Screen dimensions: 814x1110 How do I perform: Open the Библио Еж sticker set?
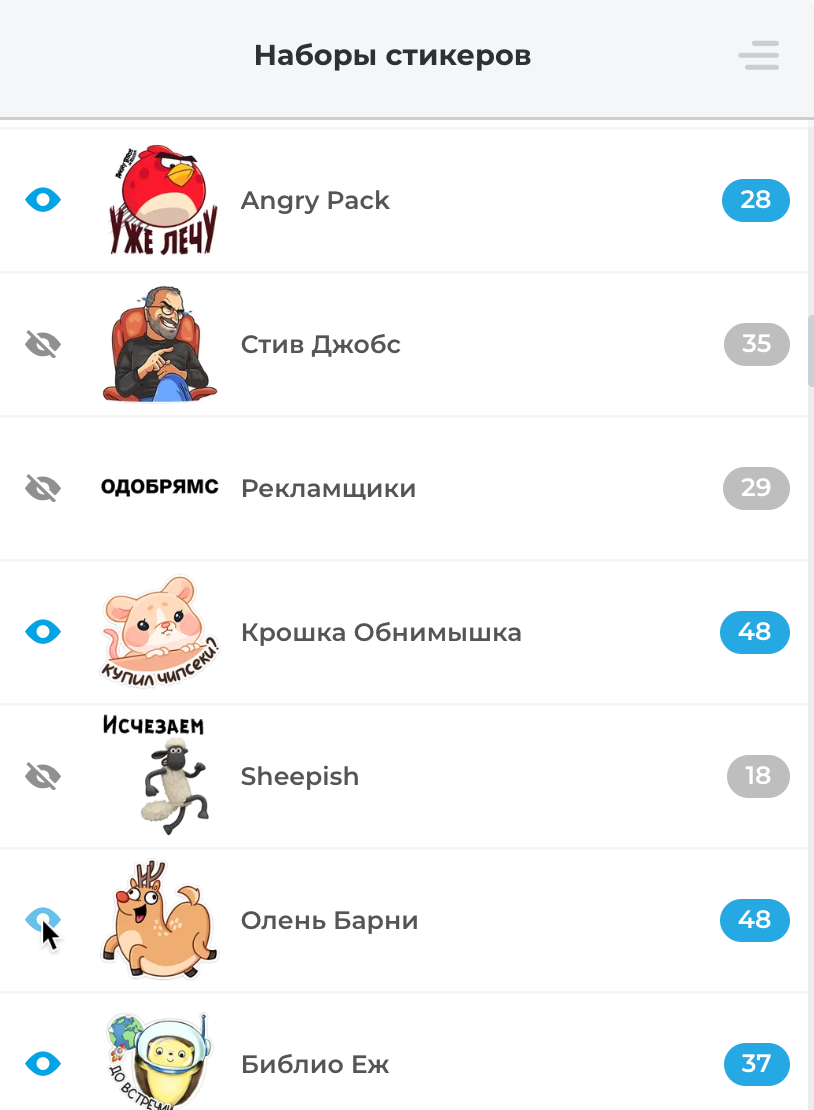pos(314,1065)
